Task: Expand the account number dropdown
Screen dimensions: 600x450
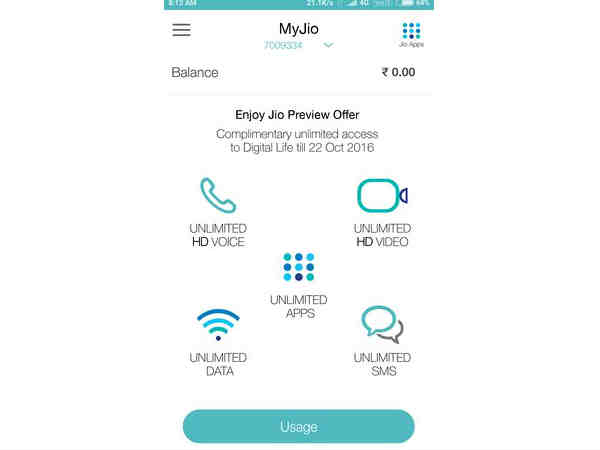Action: [328, 45]
